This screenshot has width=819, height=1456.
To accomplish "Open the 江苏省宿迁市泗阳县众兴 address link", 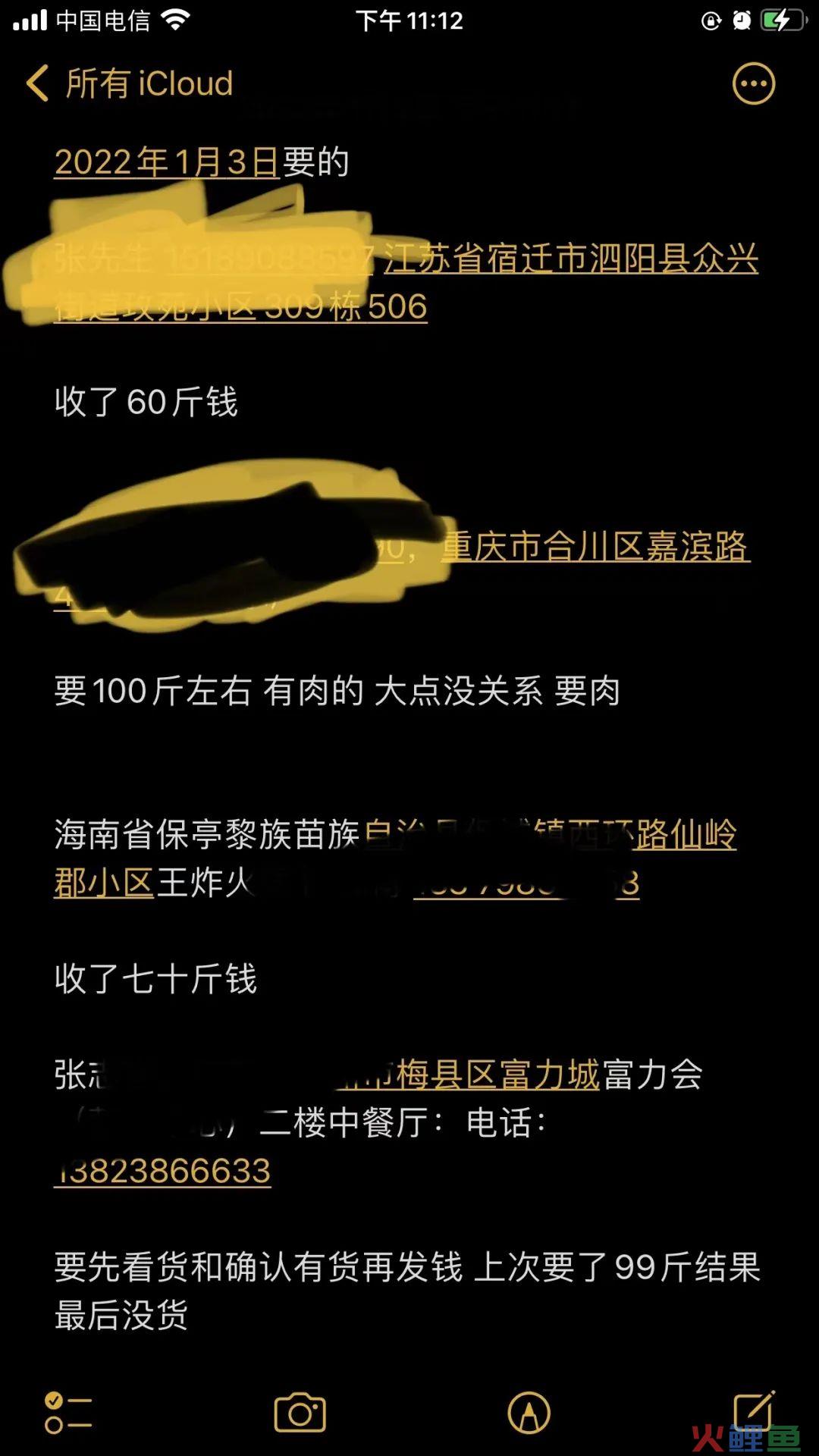I will point(570,259).
